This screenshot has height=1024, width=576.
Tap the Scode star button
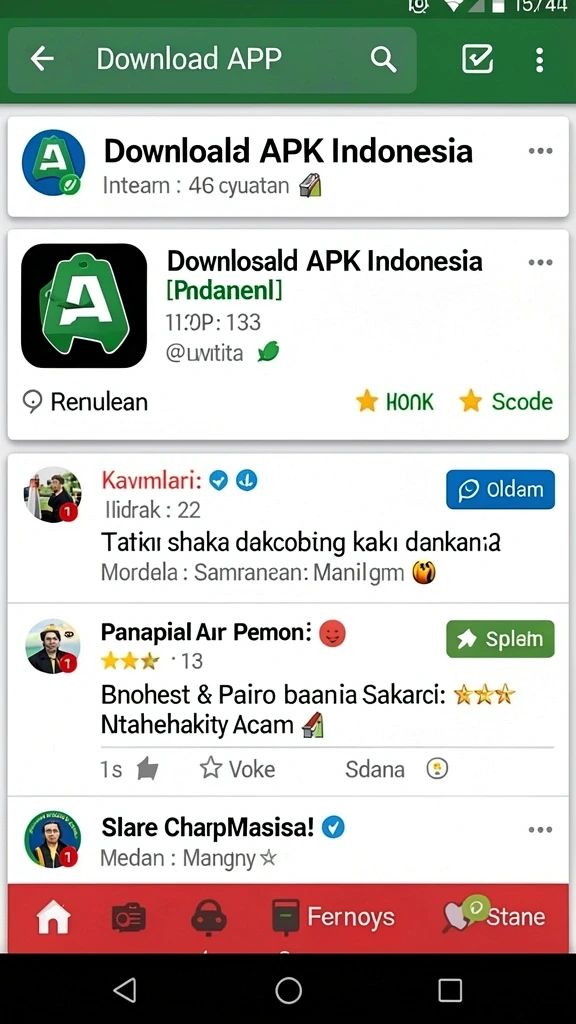506,402
